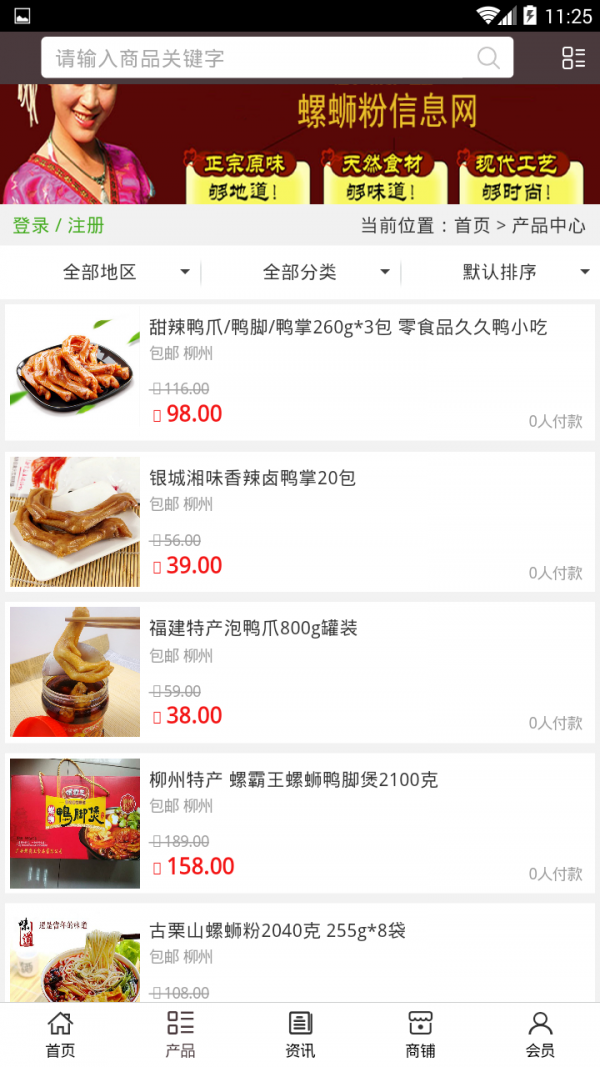The height and width of the screenshot is (1067, 600).
Task: Switch to the 首页 tab
Action: tap(60, 1034)
